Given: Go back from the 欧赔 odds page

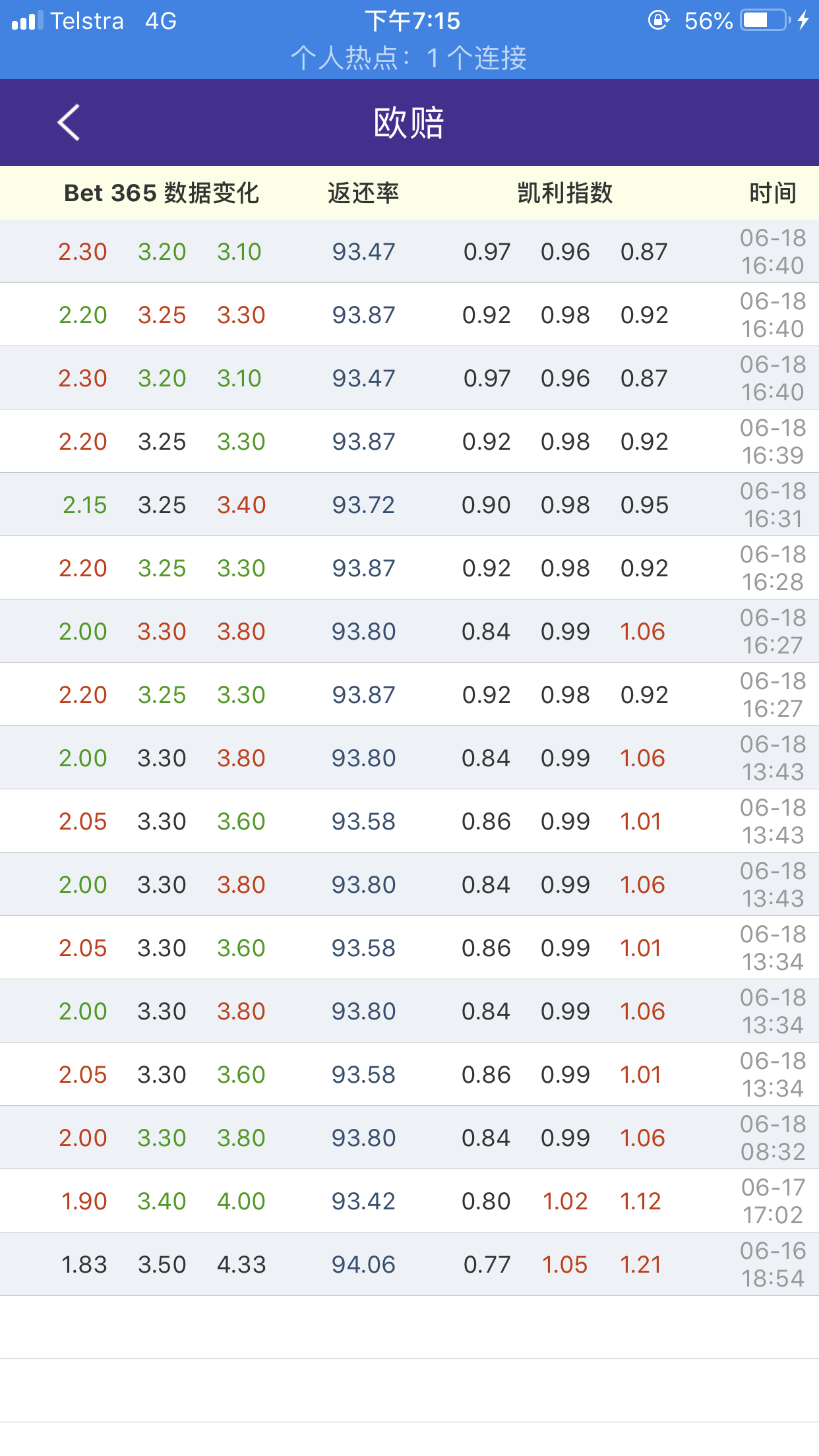Looking at the screenshot, I should pos(69,123).
